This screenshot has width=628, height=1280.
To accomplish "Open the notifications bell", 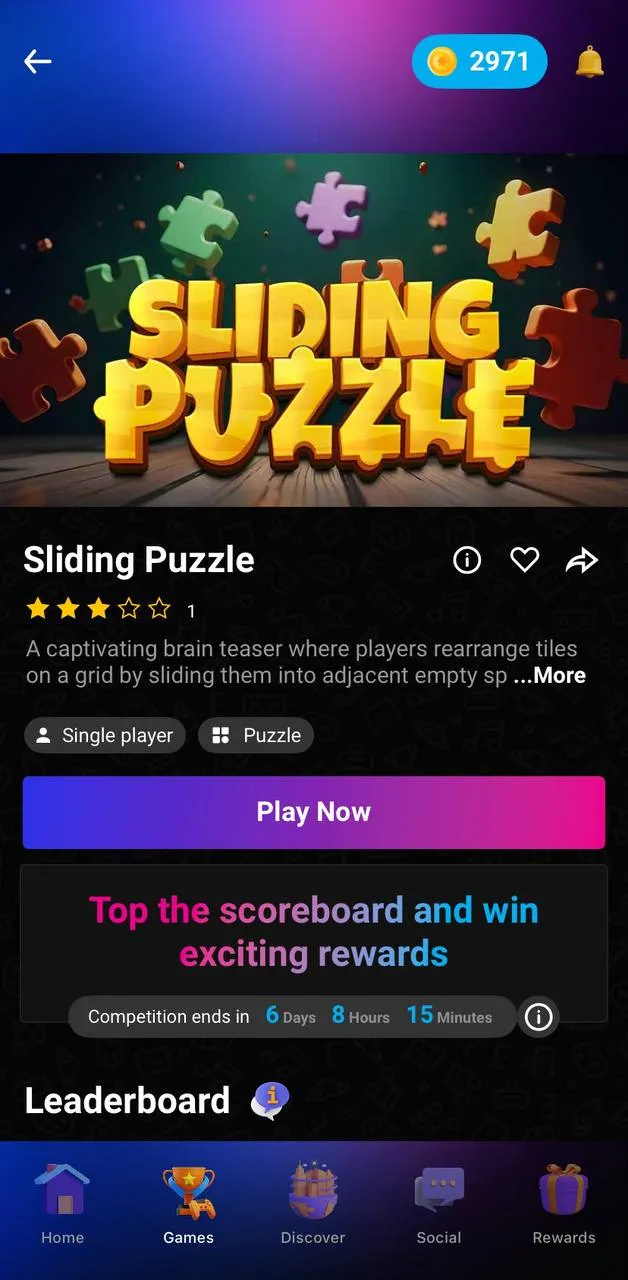I will 590,62.
